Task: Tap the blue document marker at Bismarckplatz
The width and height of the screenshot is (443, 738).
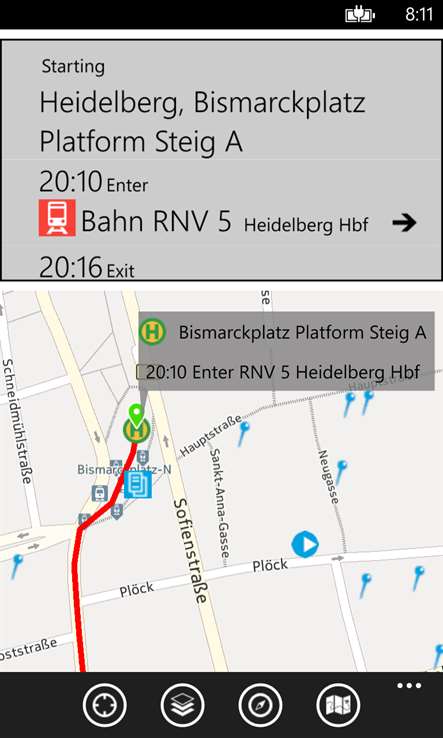Action: coord(138,485)
